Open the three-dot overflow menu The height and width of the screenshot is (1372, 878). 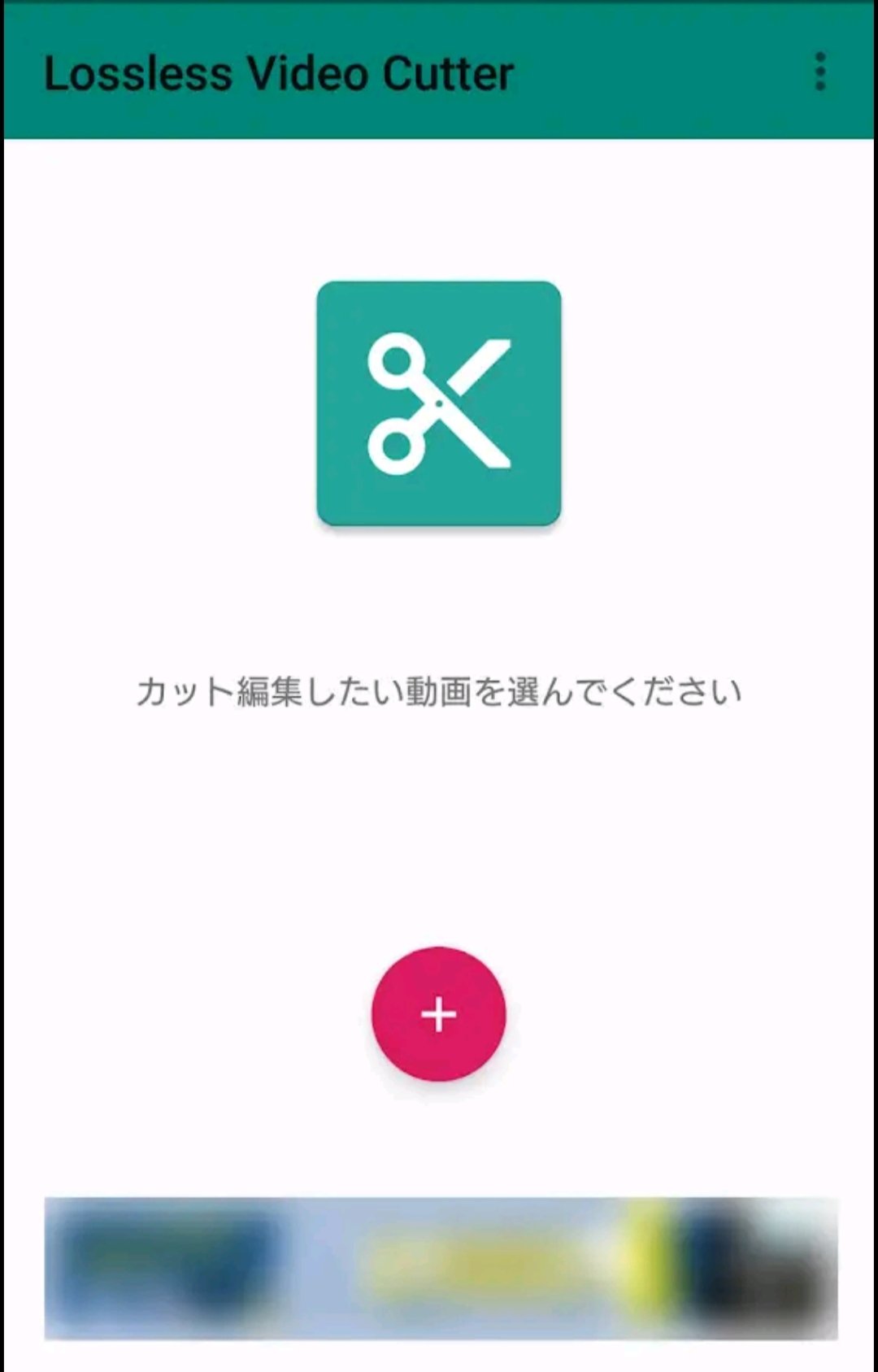click(x=820, y=72)
